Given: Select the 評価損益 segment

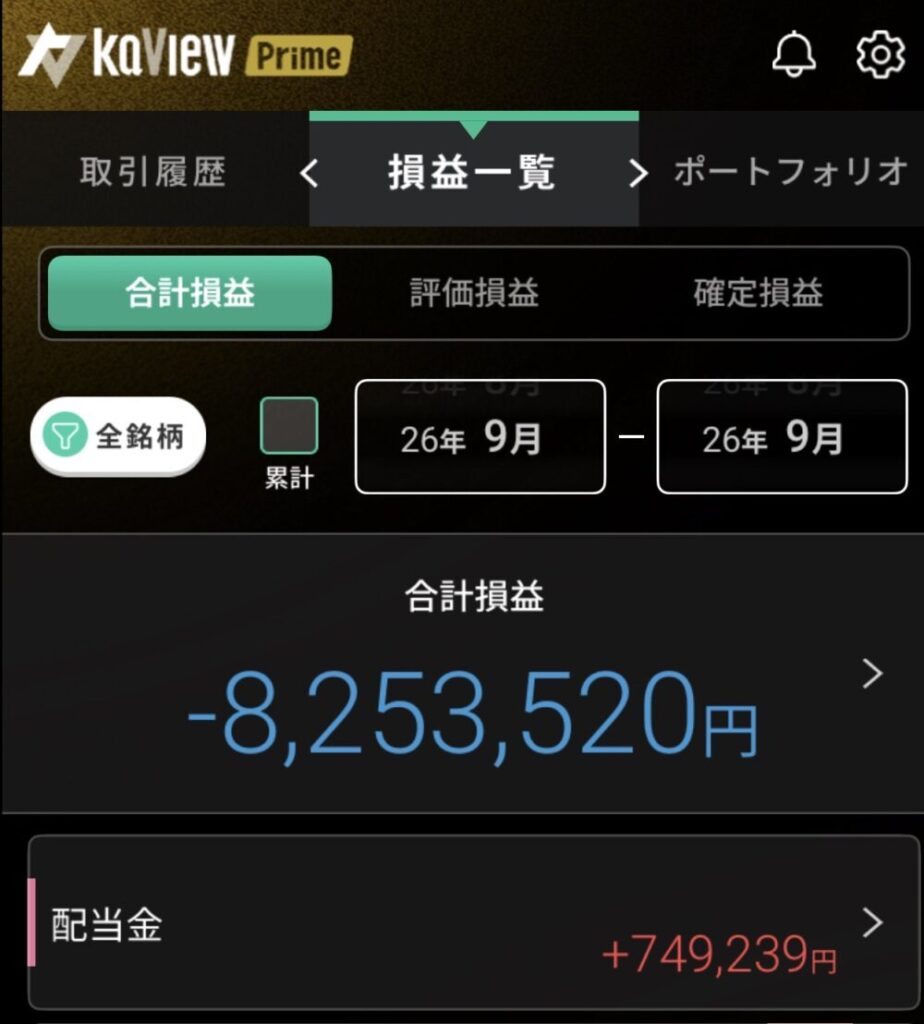Looking at the screenshot, I should (474, 293).
